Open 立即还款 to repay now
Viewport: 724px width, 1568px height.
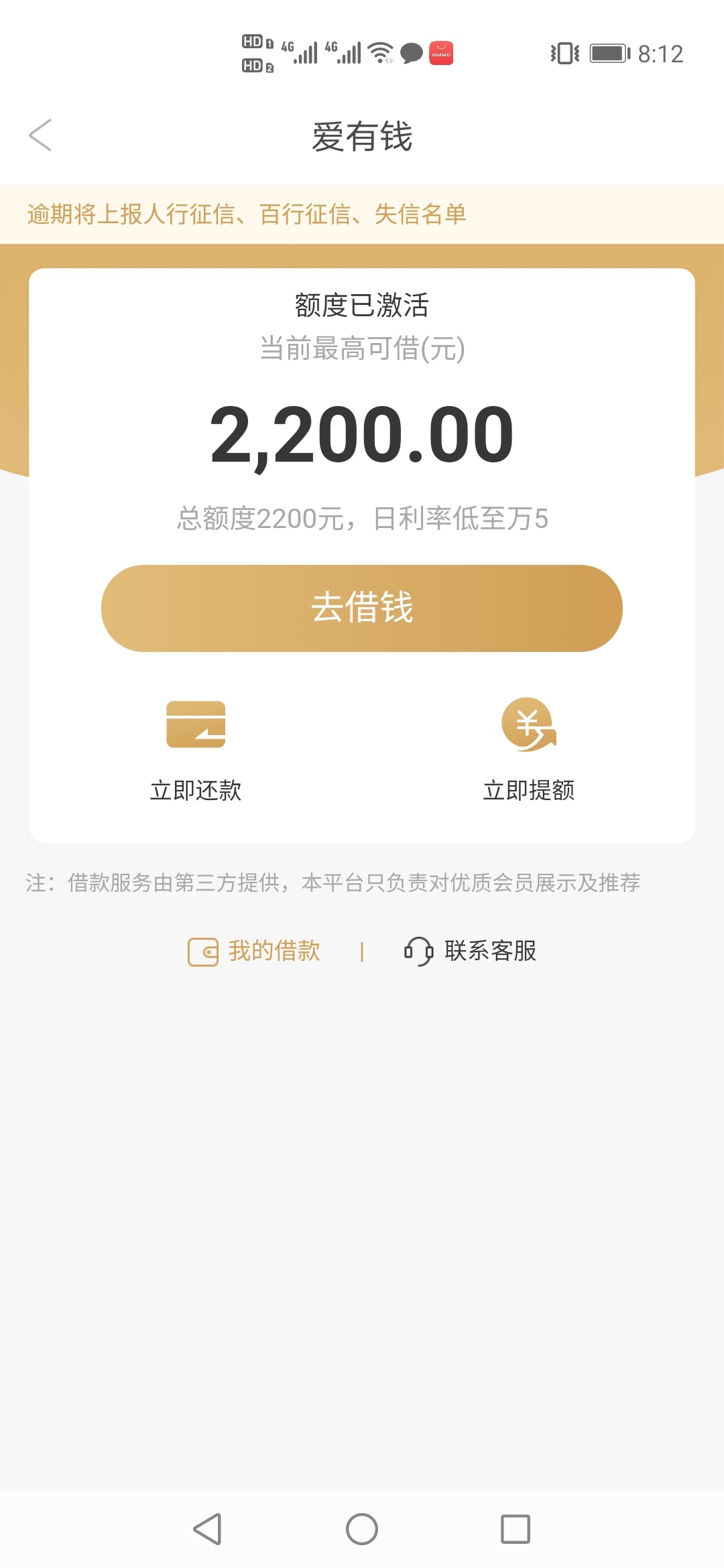coord(196,750)
